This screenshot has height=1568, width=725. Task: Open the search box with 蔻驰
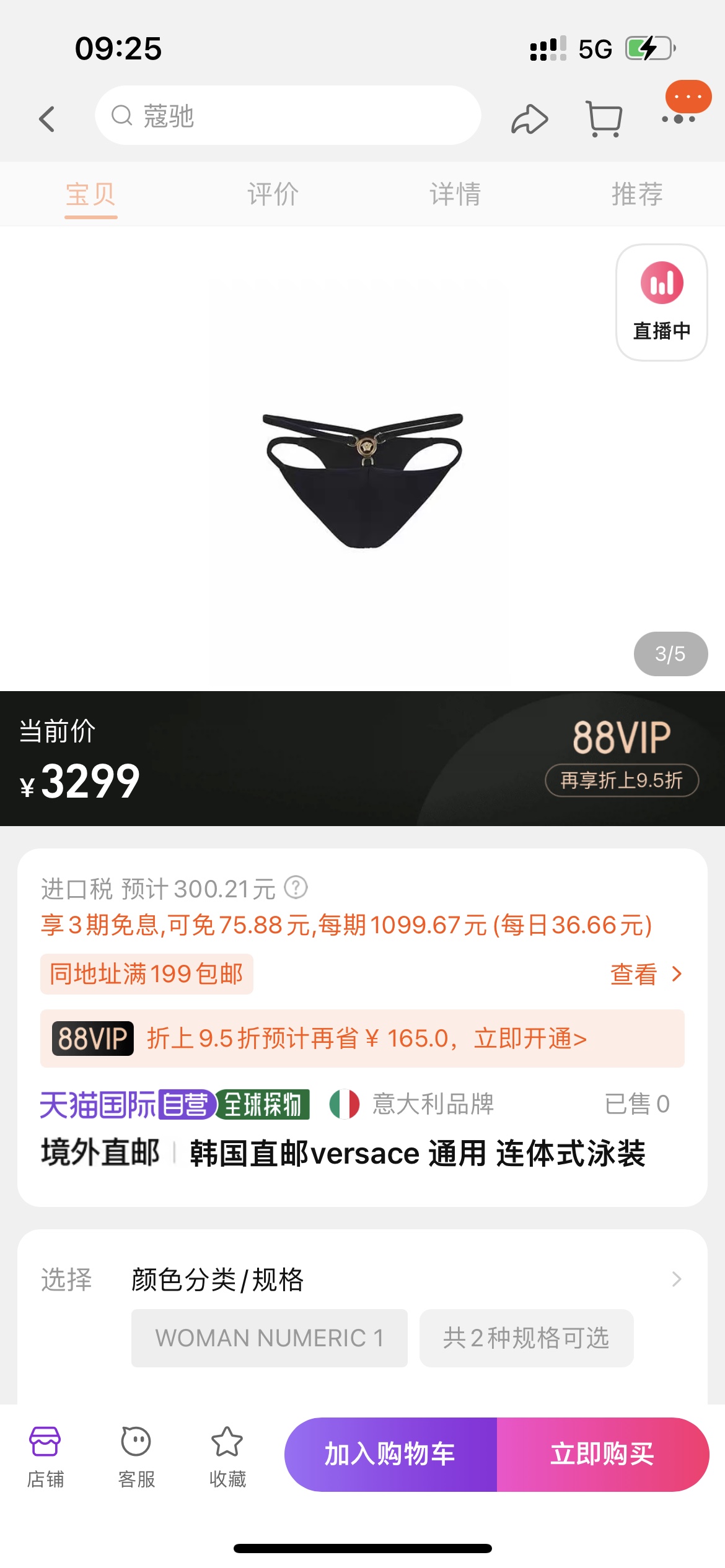coord(288,116)
